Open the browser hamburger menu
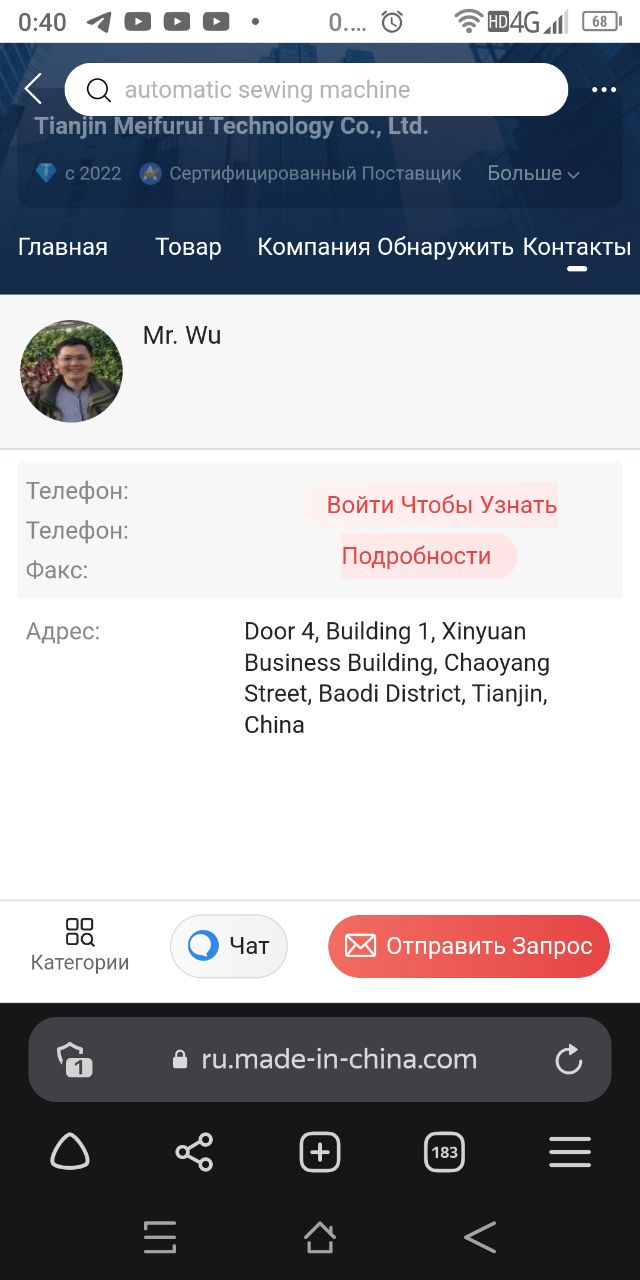The image size is (640, 1280). (x=570, y=1152)
